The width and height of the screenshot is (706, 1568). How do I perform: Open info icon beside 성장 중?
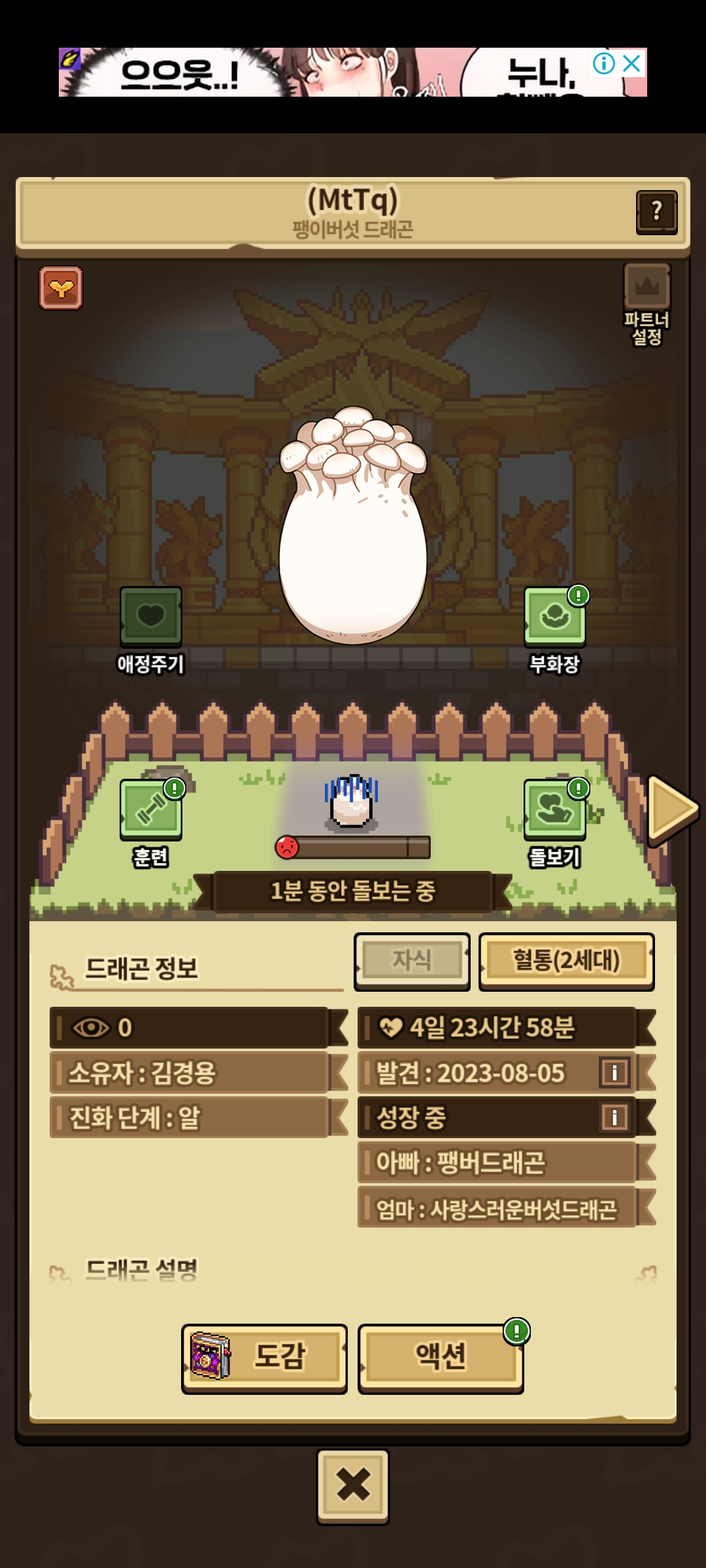point(614,1117)
